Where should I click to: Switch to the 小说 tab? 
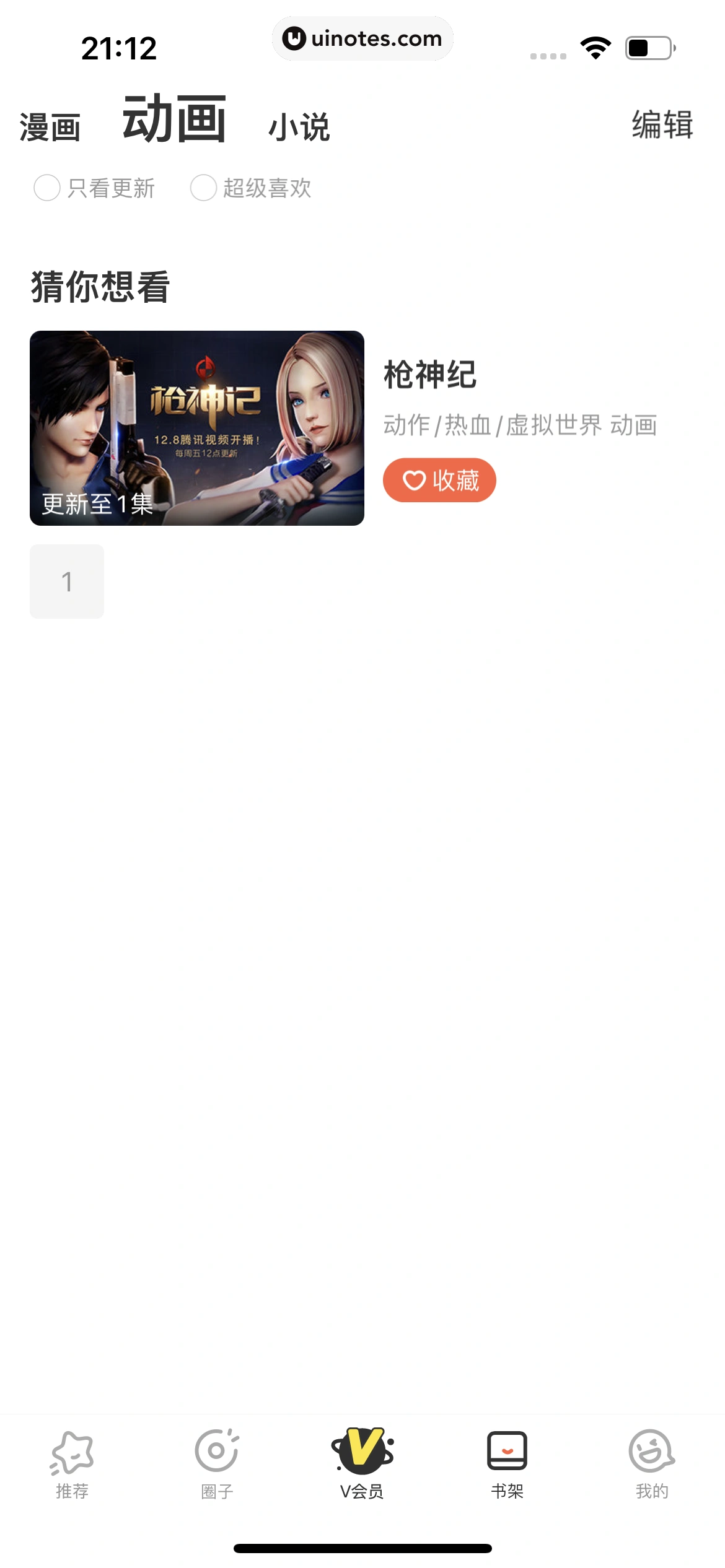(300, 127)
